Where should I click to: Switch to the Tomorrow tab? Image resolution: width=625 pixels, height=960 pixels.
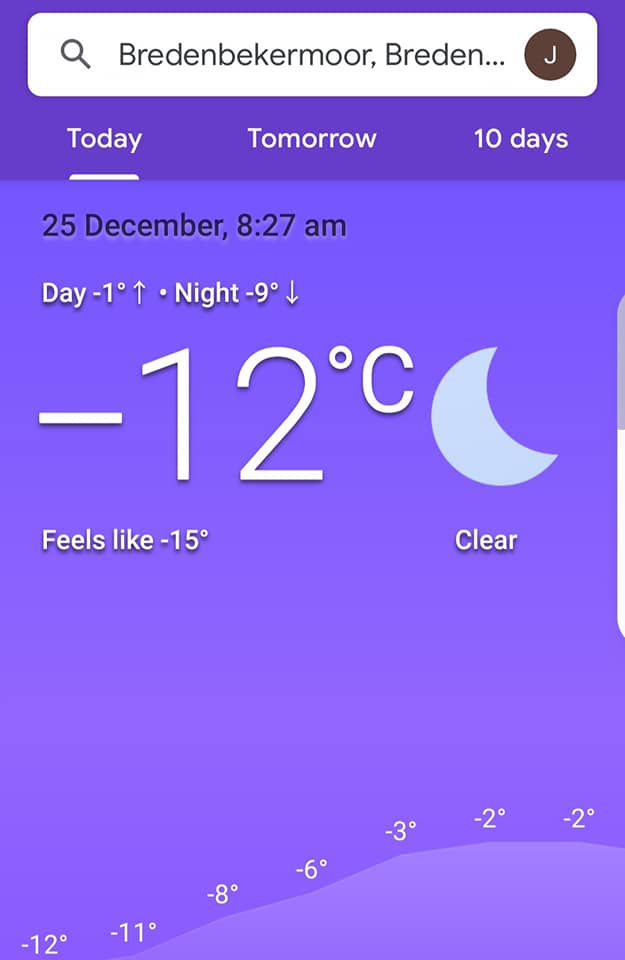312,139
